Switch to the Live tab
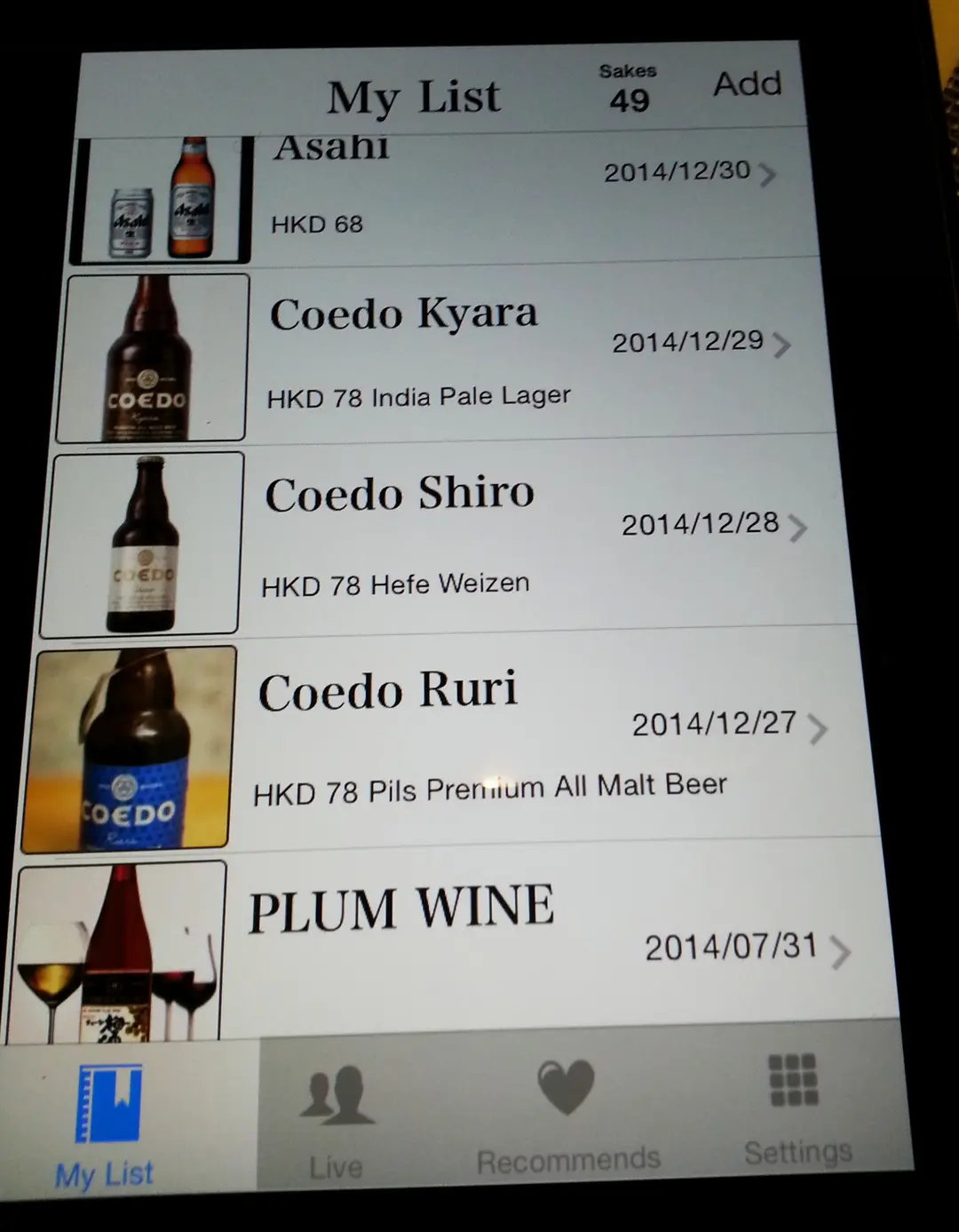959x1232 pixels. click(x=337, y=1121)
